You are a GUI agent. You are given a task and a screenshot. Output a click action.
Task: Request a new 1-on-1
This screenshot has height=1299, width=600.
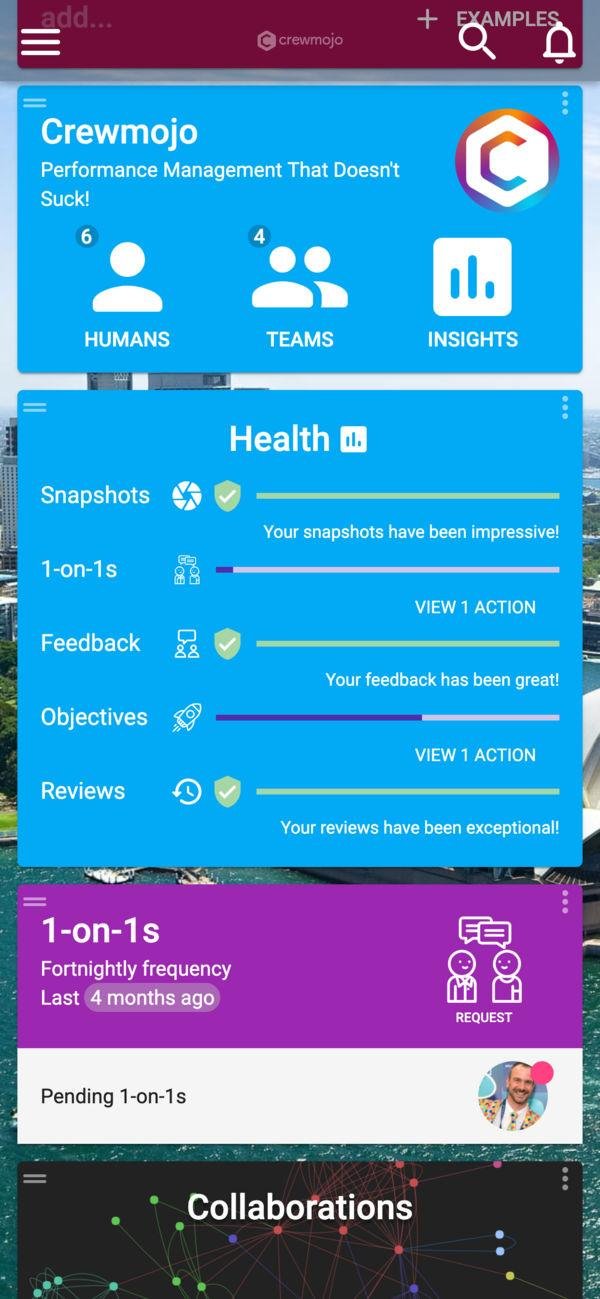point(484,970)
